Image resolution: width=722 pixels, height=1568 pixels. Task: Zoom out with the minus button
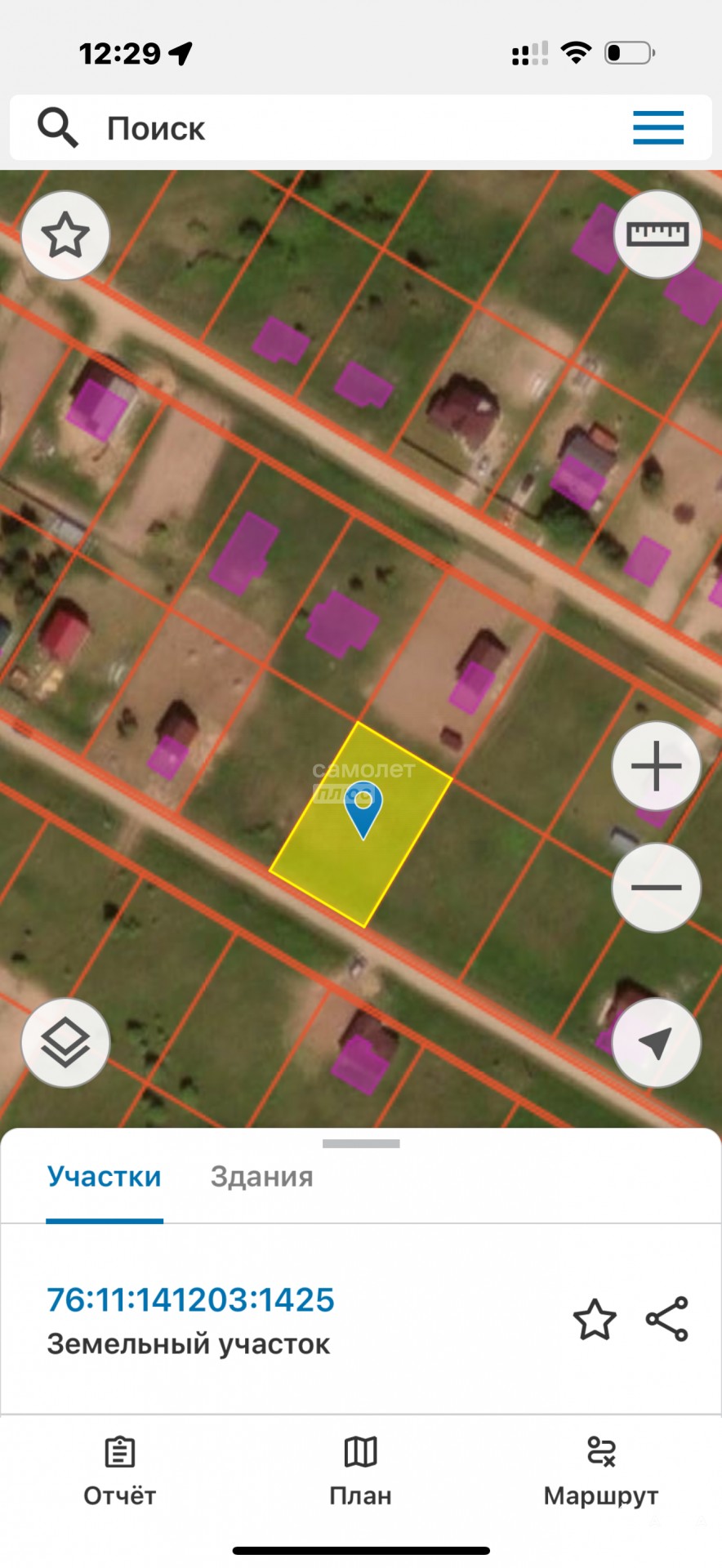pyautogui.click(x=656, y=888)
